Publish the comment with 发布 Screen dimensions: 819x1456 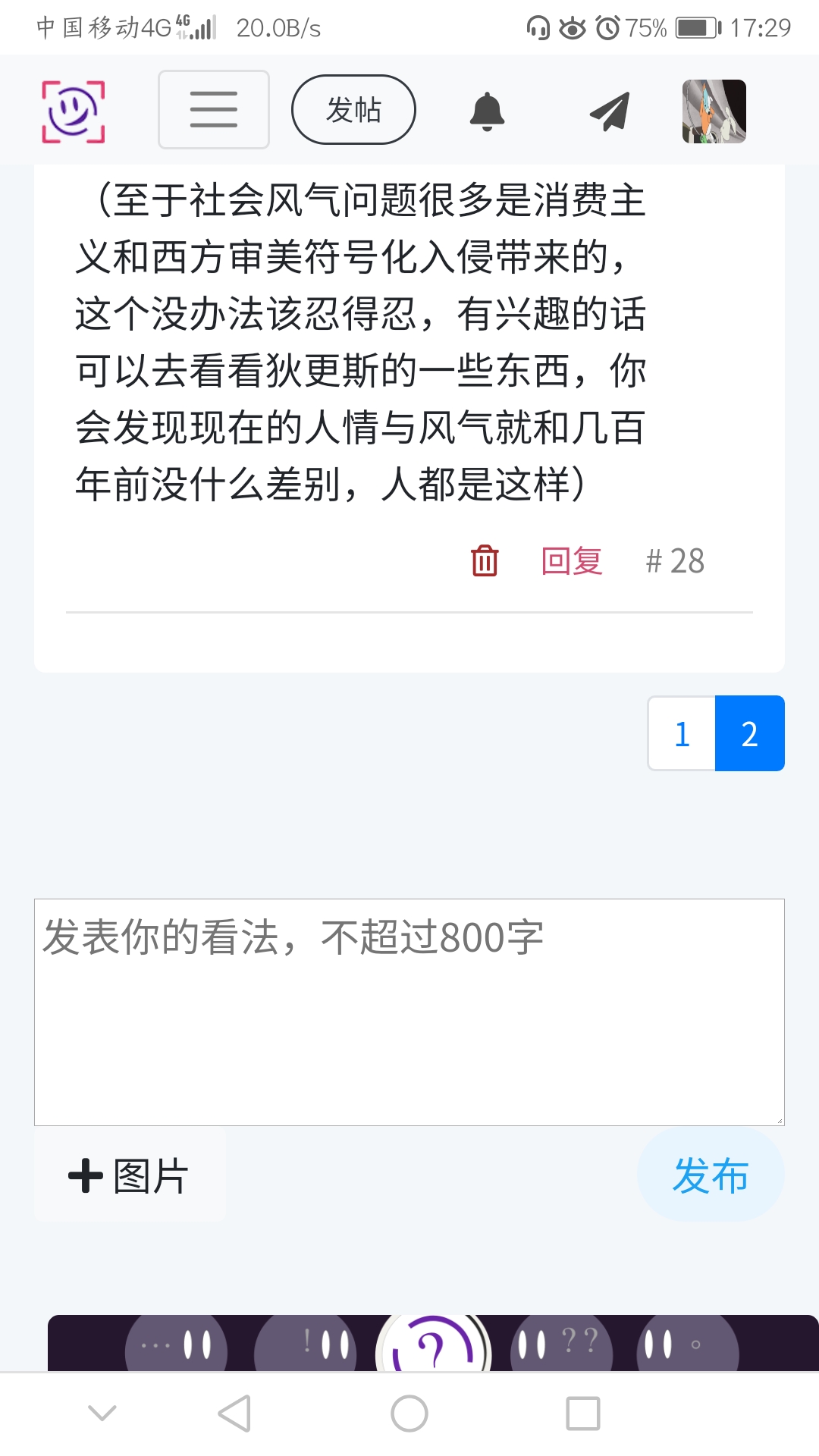pos(711,1175)
